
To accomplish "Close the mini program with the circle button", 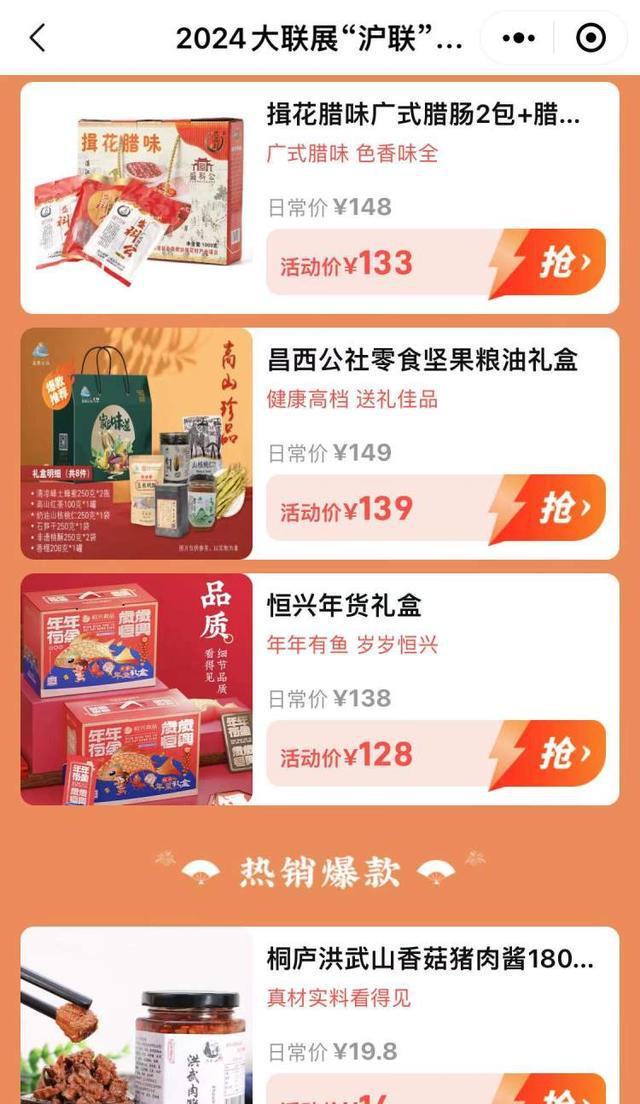I will [591, 38].
